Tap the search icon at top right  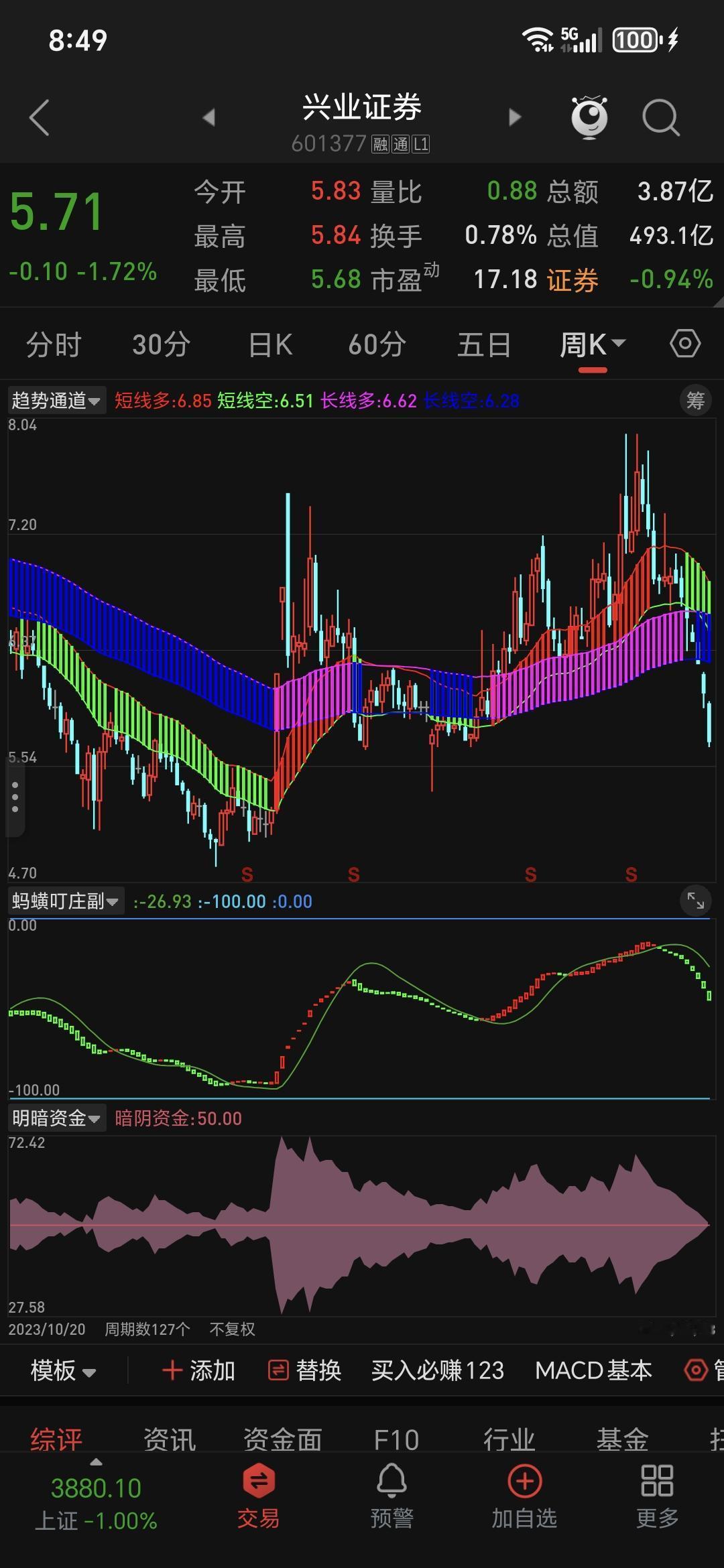(660, 117)
